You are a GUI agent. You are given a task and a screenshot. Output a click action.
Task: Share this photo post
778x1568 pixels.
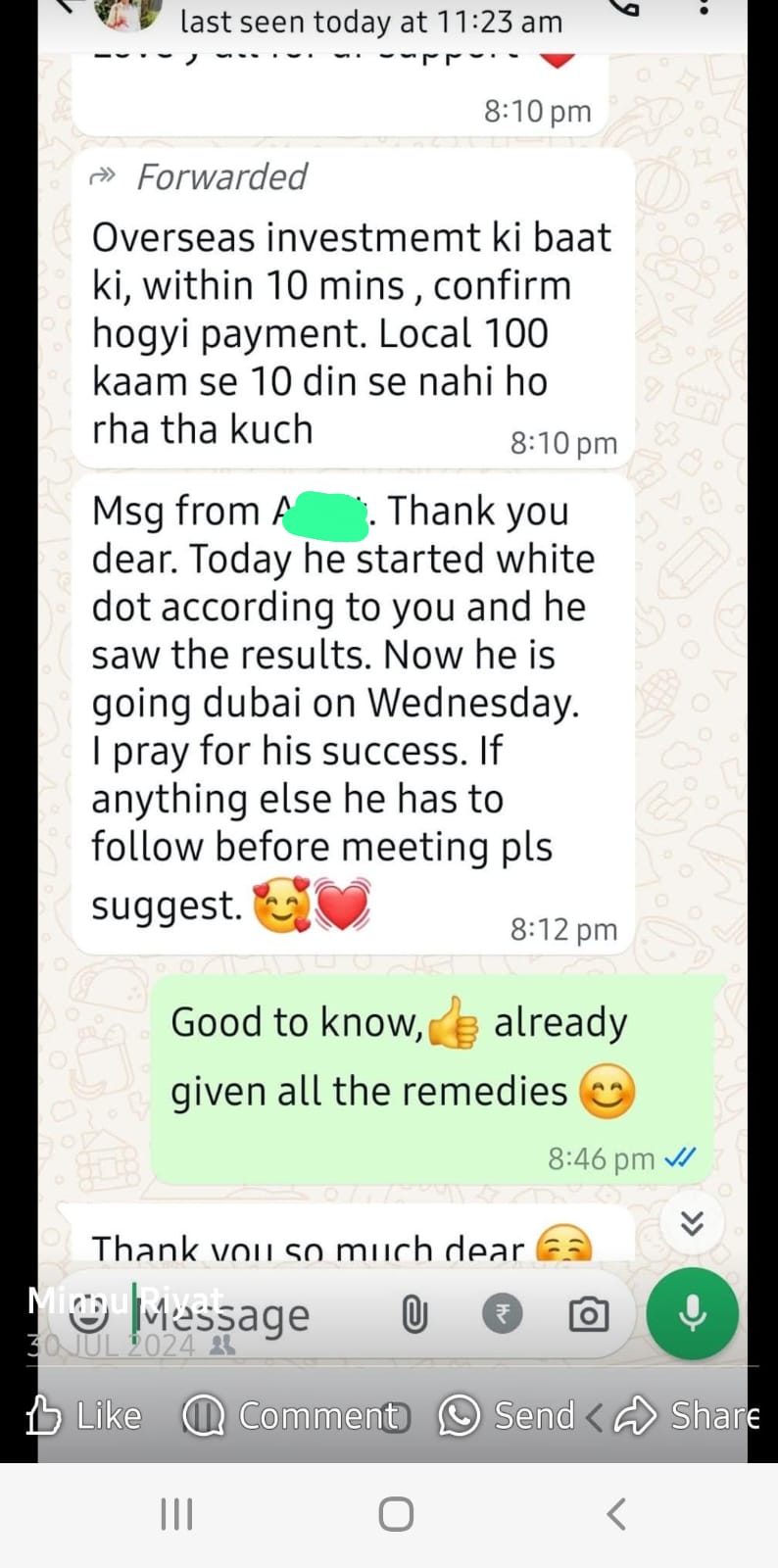tap(688, 1415)
